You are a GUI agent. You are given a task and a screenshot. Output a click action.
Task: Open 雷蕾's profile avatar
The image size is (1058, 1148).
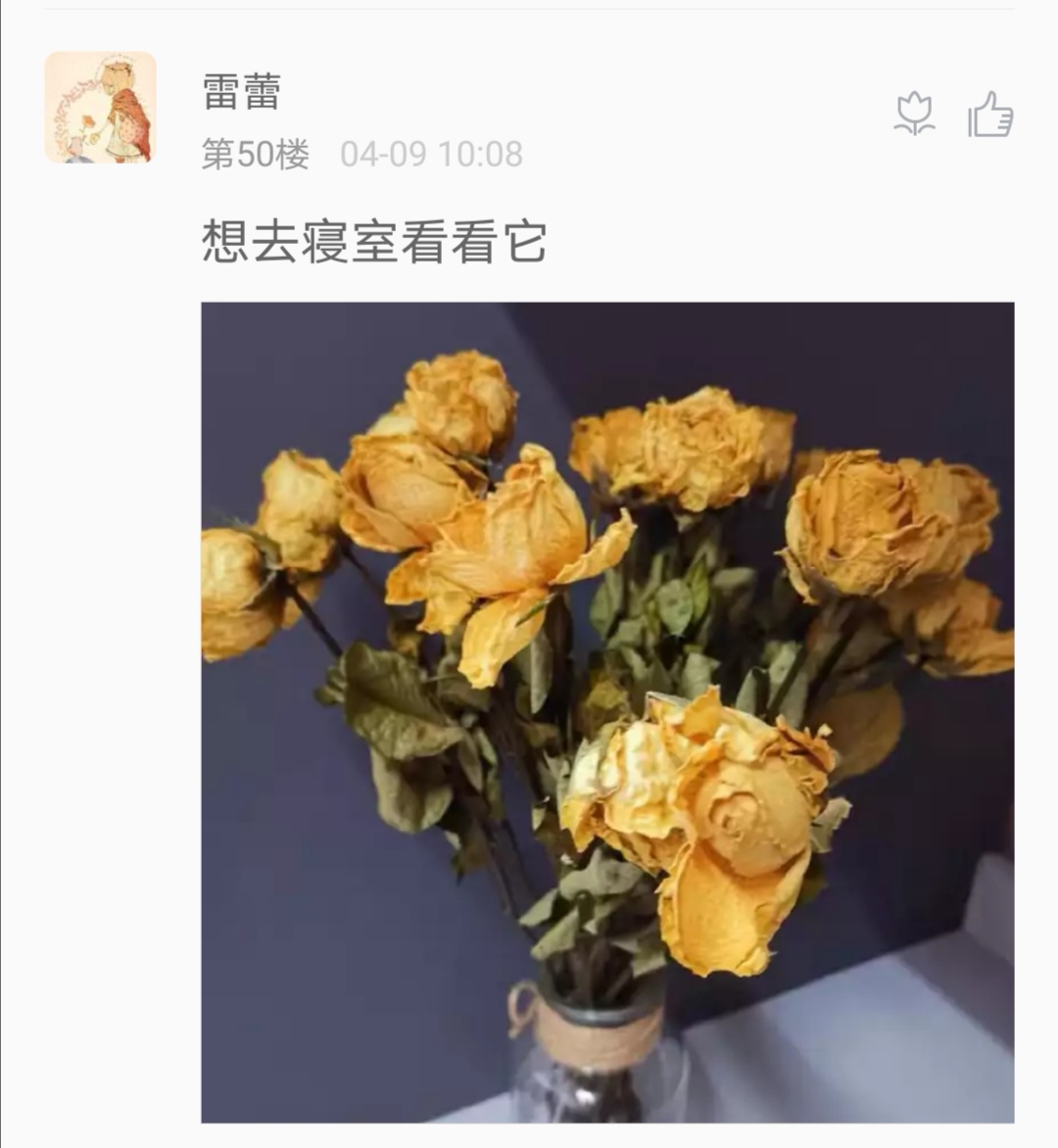[100, 108]
